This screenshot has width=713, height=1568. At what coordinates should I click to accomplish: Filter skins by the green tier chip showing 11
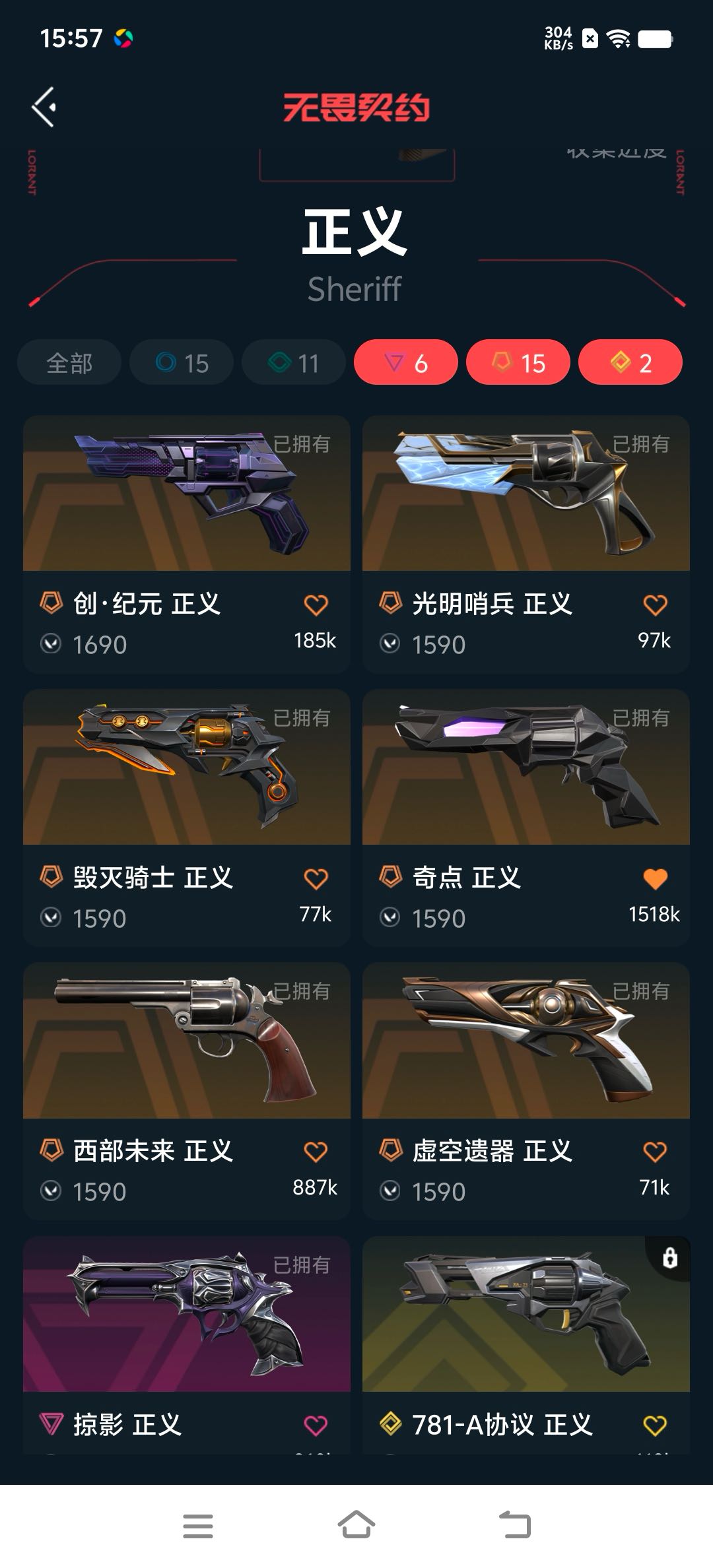[x=294, y=362]
